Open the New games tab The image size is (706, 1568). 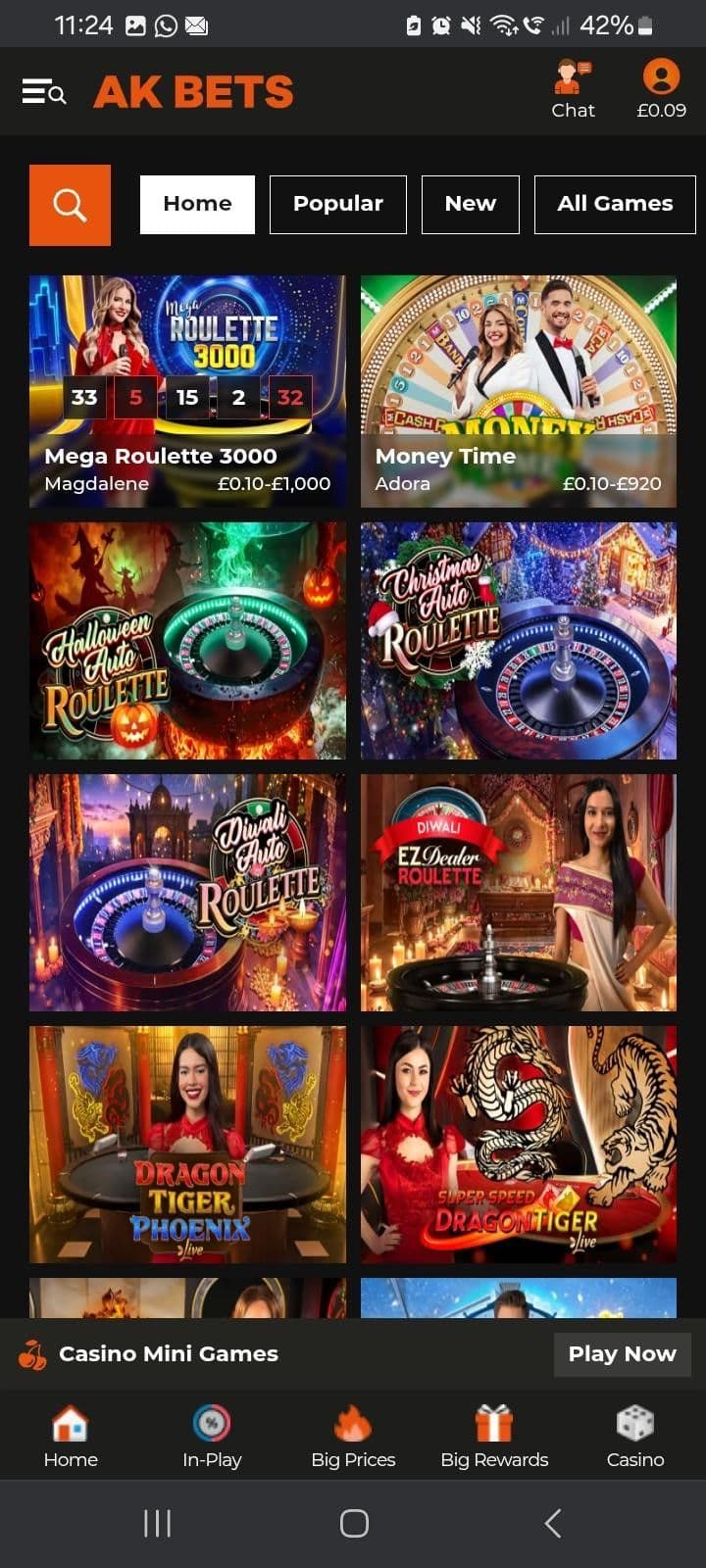[x=471, y=204]
